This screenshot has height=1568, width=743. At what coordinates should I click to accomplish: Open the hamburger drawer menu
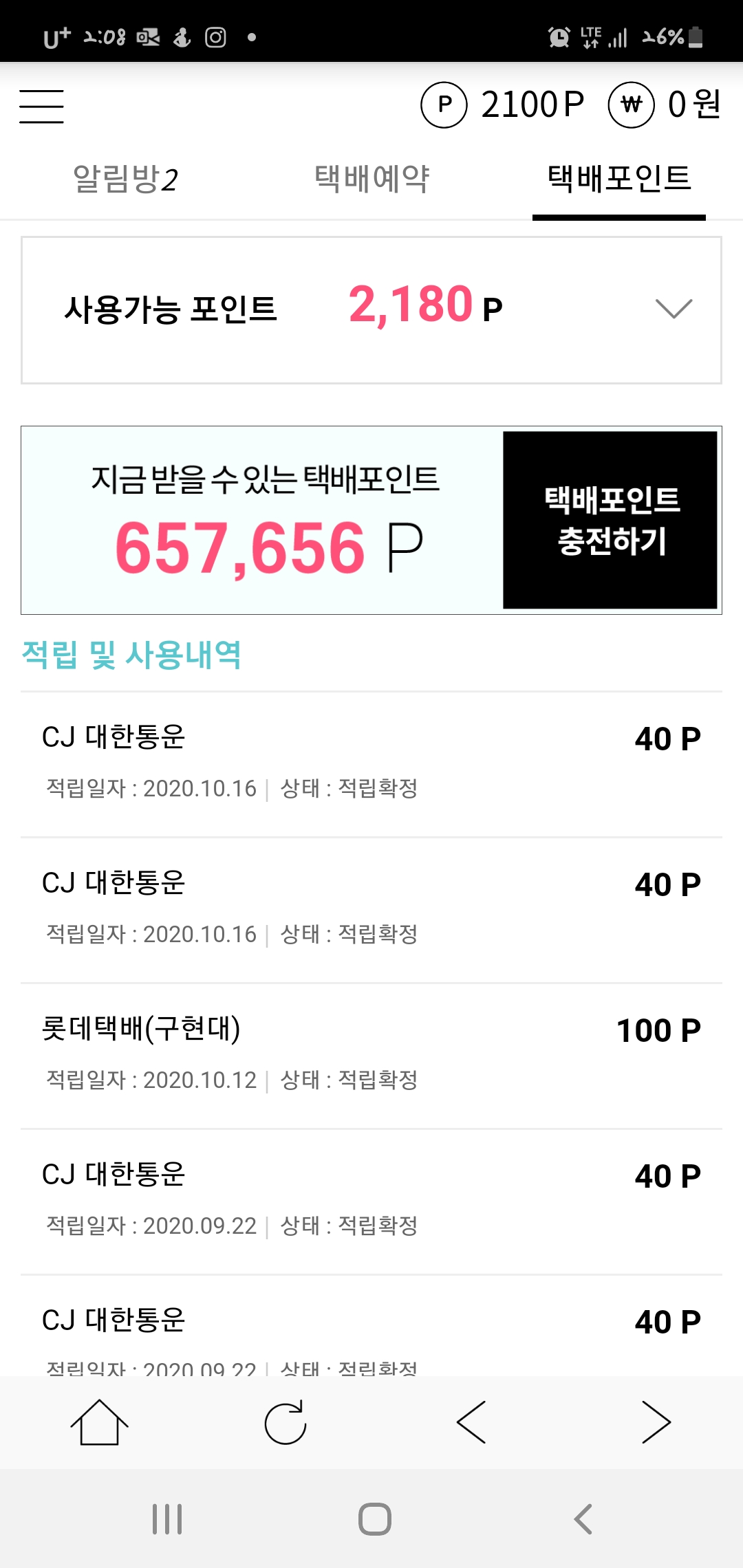[41, 107]
